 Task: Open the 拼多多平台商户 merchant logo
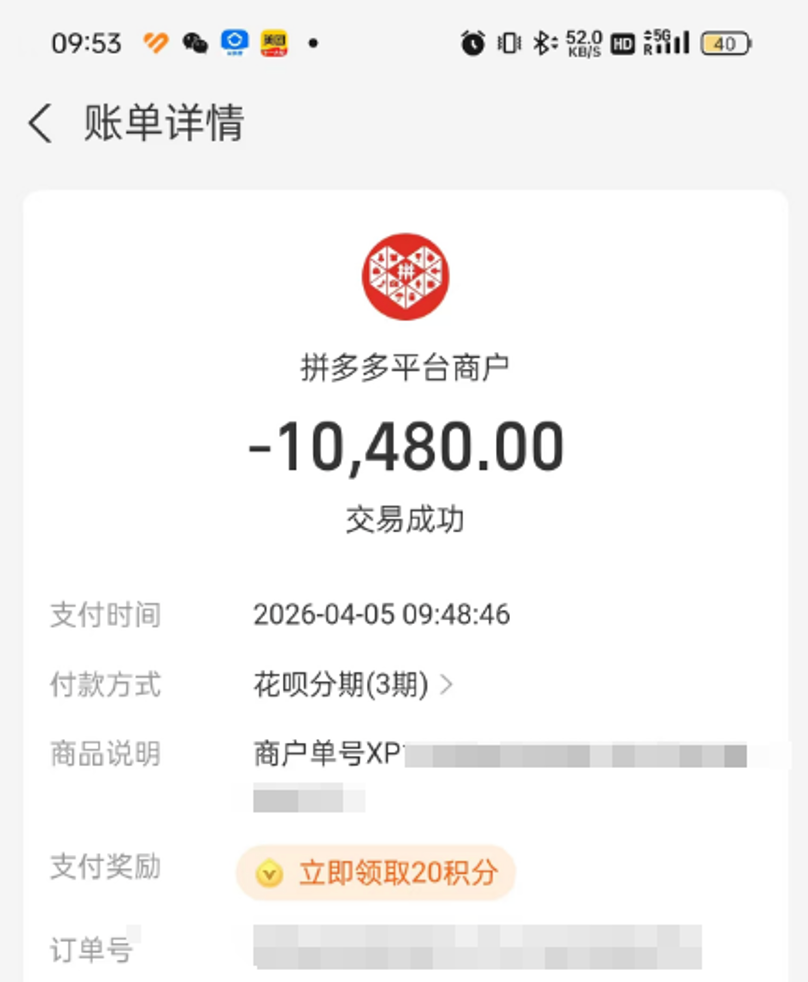(405, 276)
